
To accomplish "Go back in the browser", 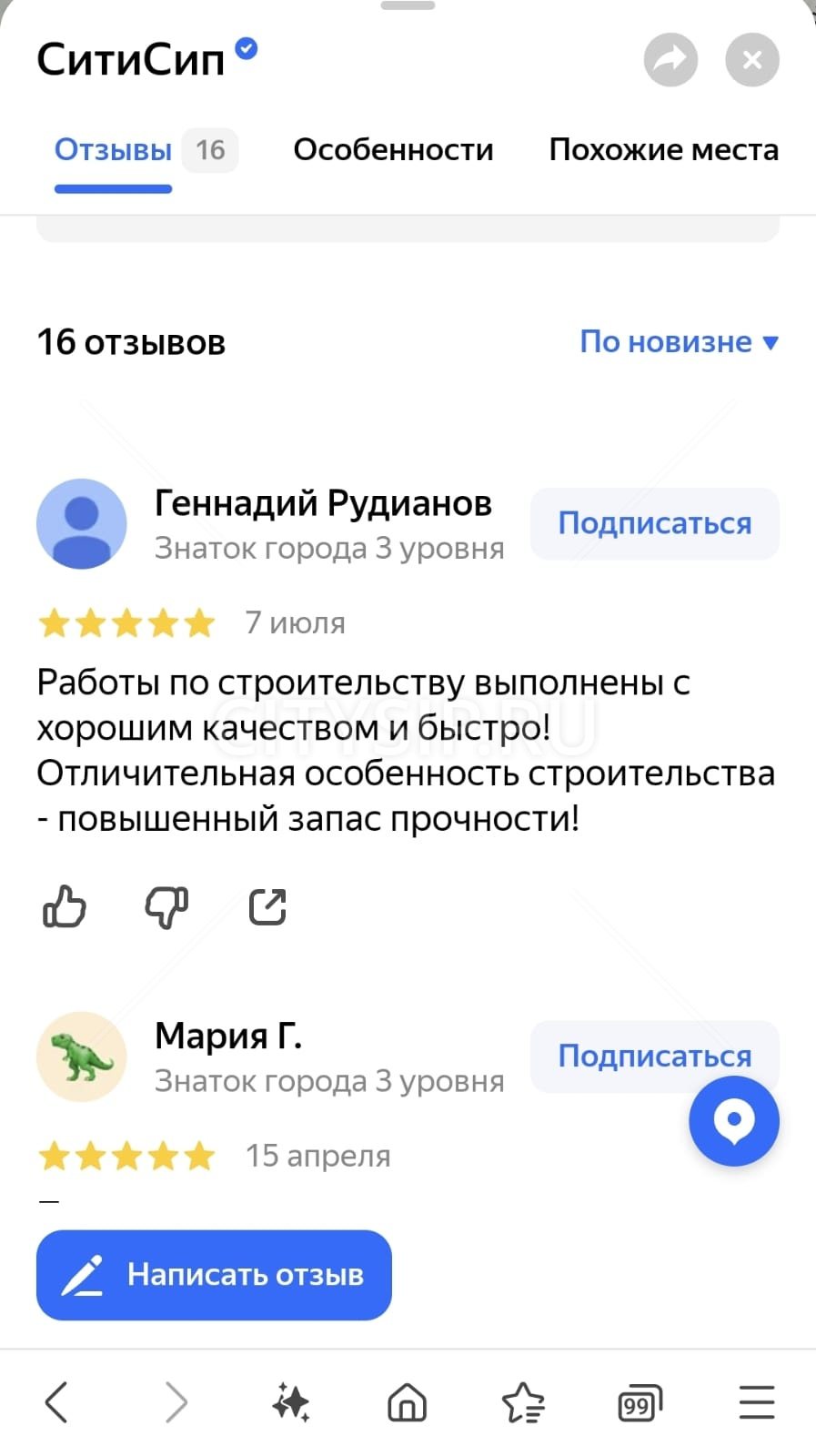I will [56, 1402].
